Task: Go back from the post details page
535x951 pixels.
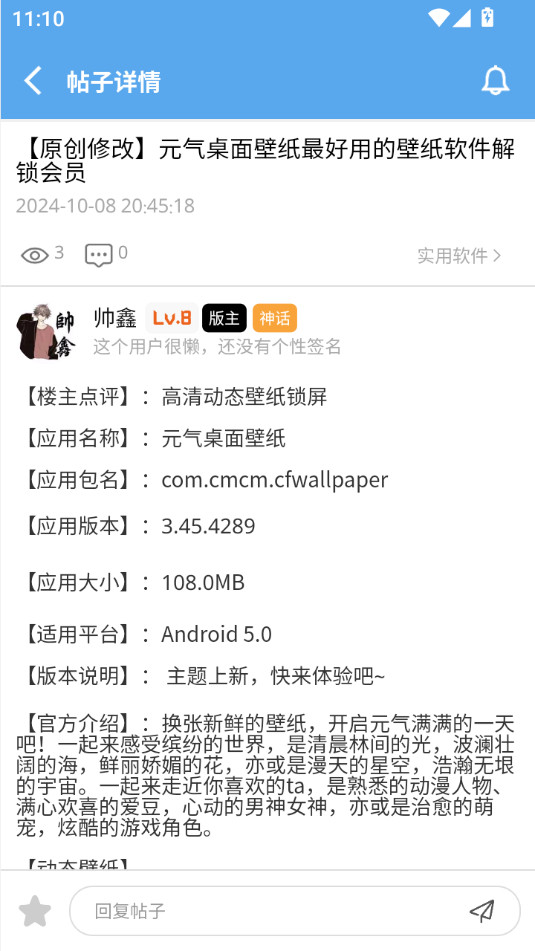Action: pos(33,81)
